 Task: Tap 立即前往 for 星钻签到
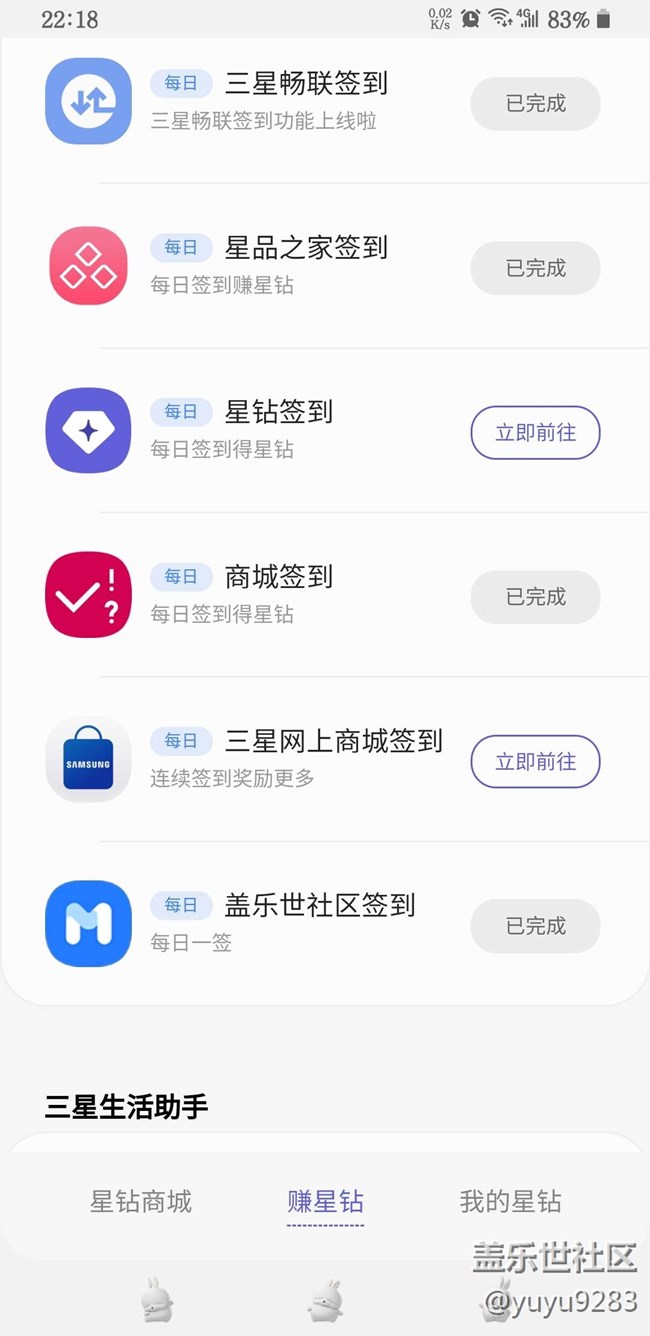(535, 433)
